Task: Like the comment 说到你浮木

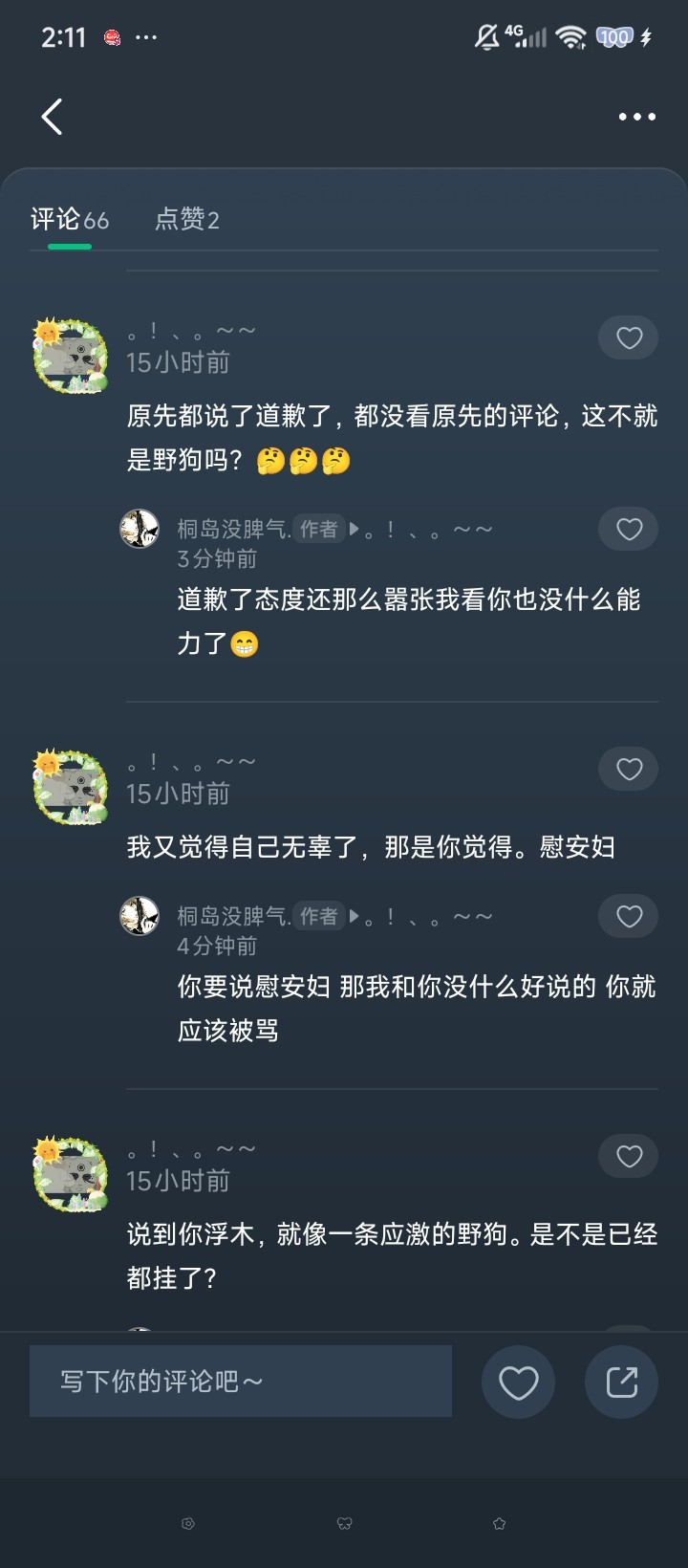Action: 629,1157
